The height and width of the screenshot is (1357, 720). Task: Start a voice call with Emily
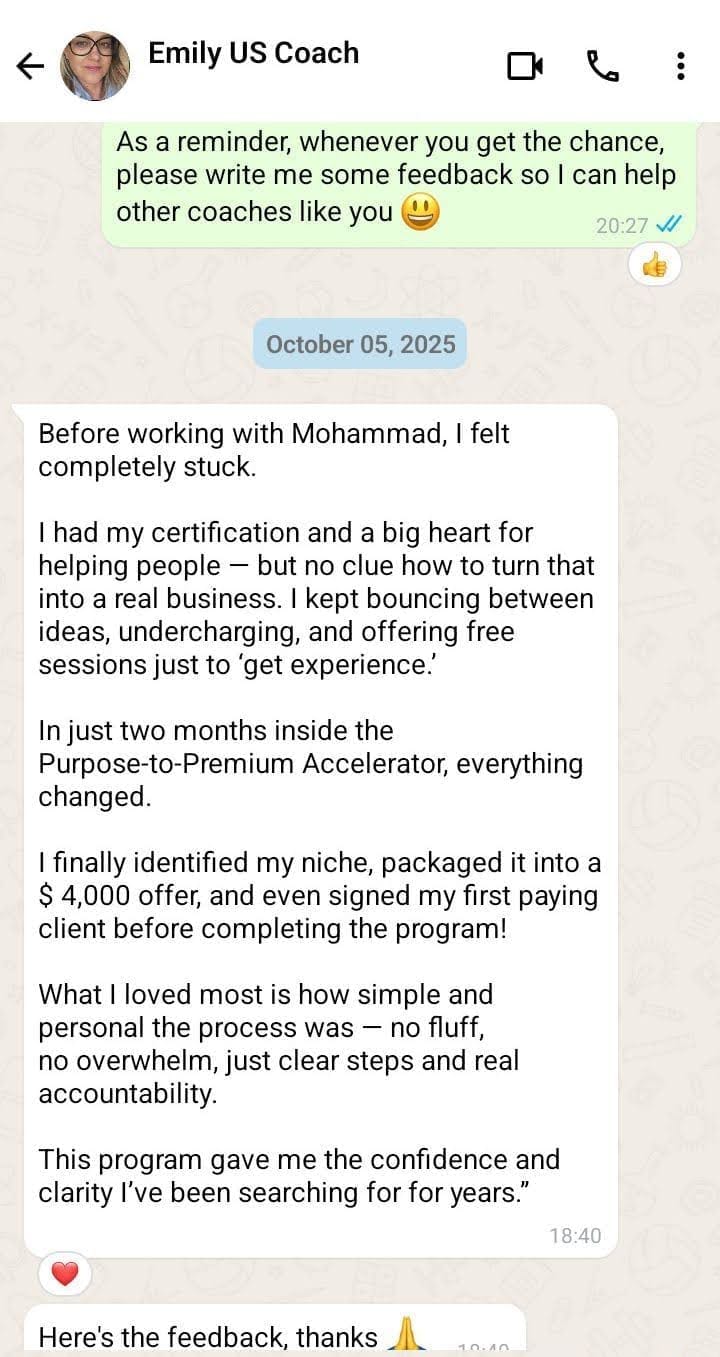coord(602,67)
